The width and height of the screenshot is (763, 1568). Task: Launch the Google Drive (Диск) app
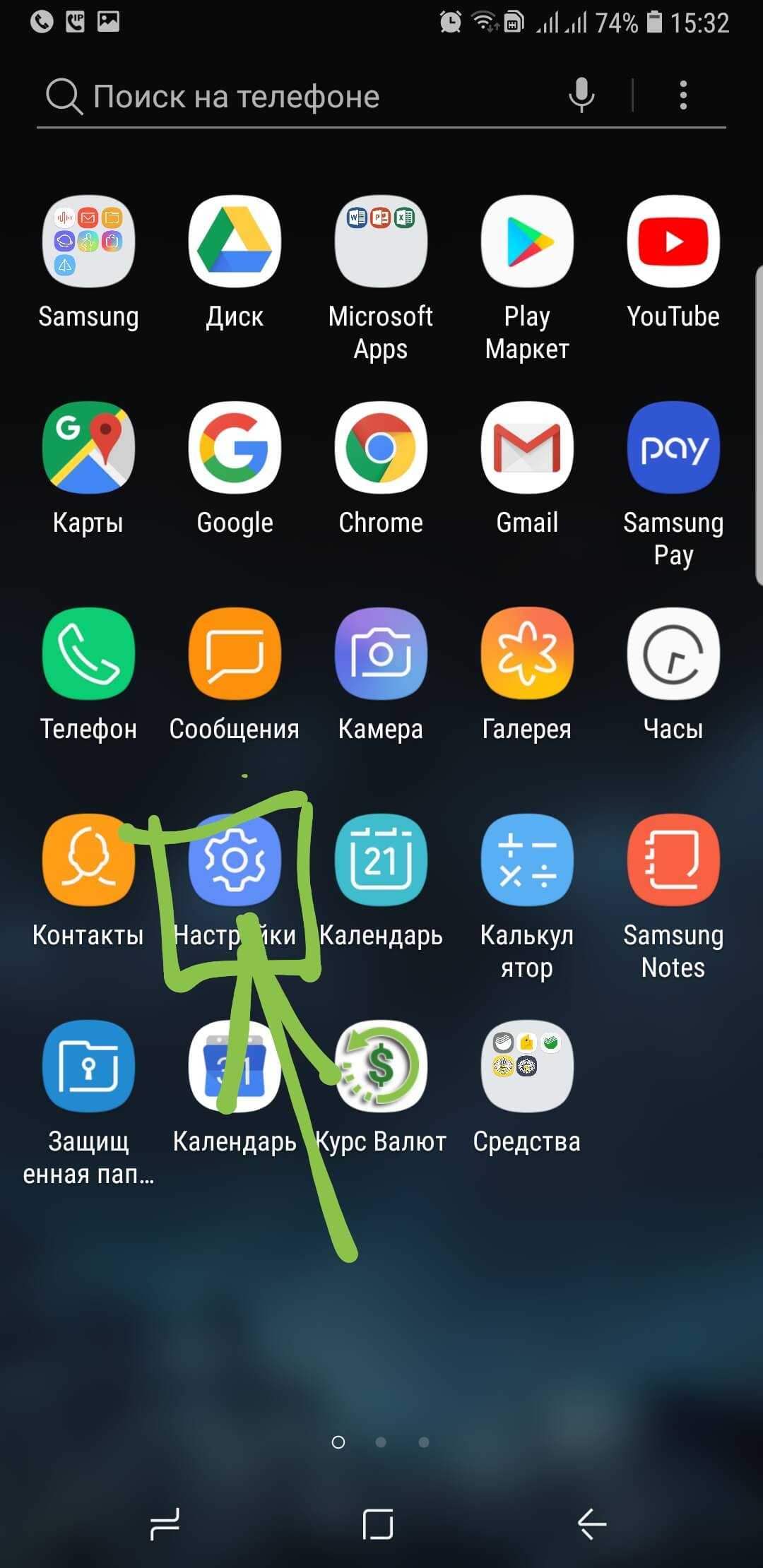pos(235,242)
